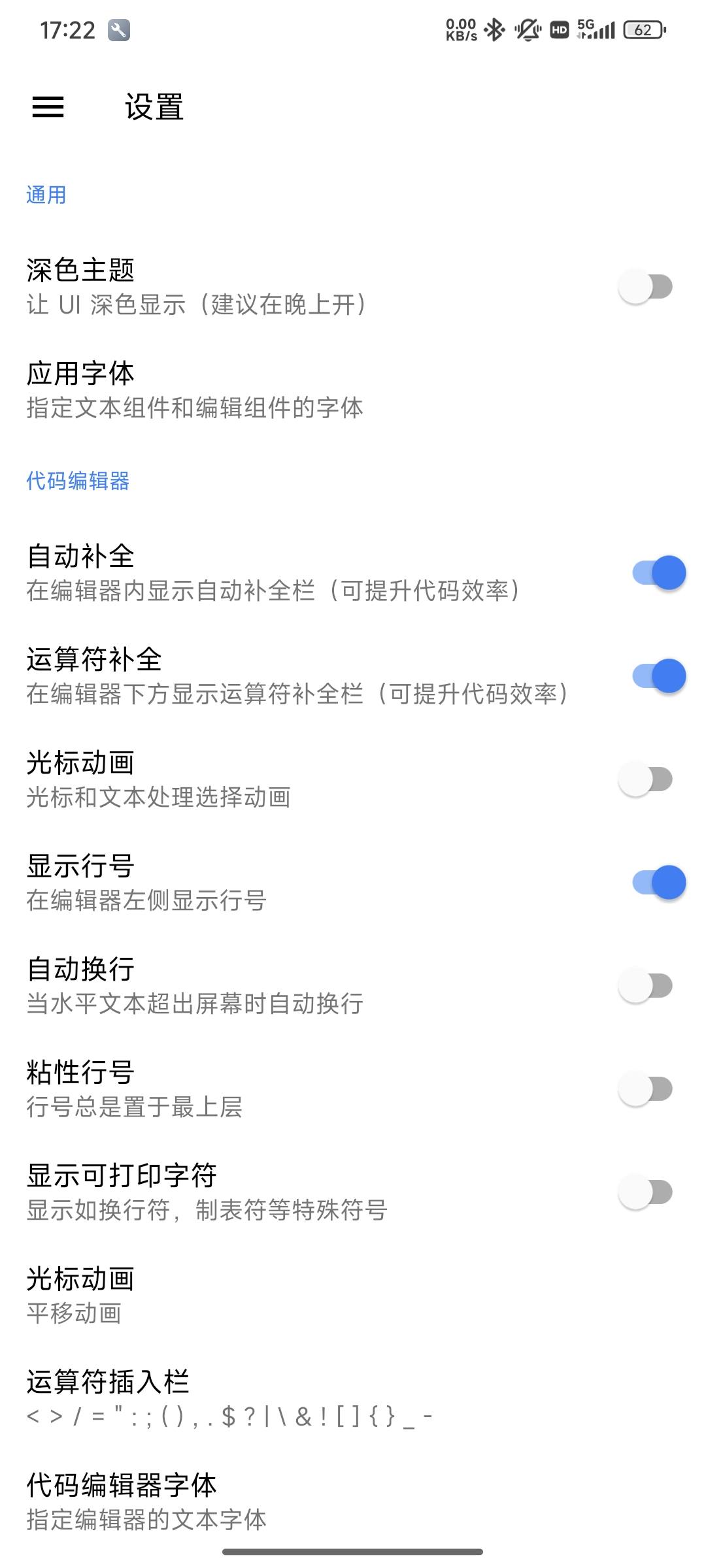
Task: Enable the 自动换行 word wrap switch
Action: 646,986
